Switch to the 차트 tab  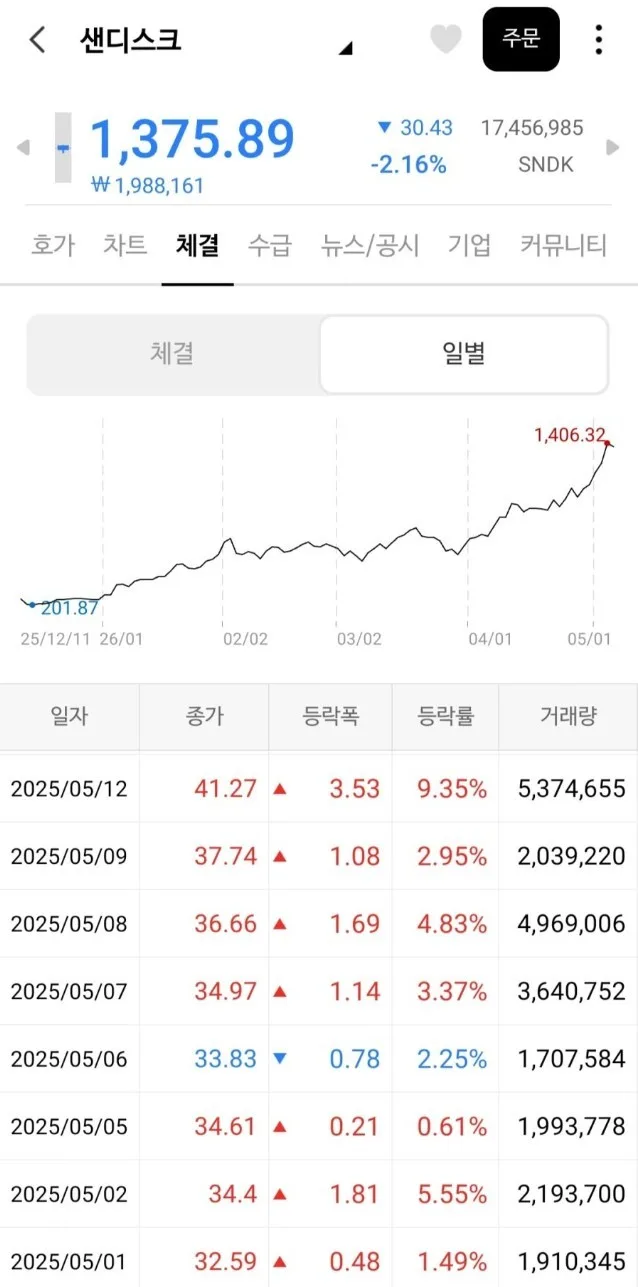pyautogui.click(x=125, y=245)
